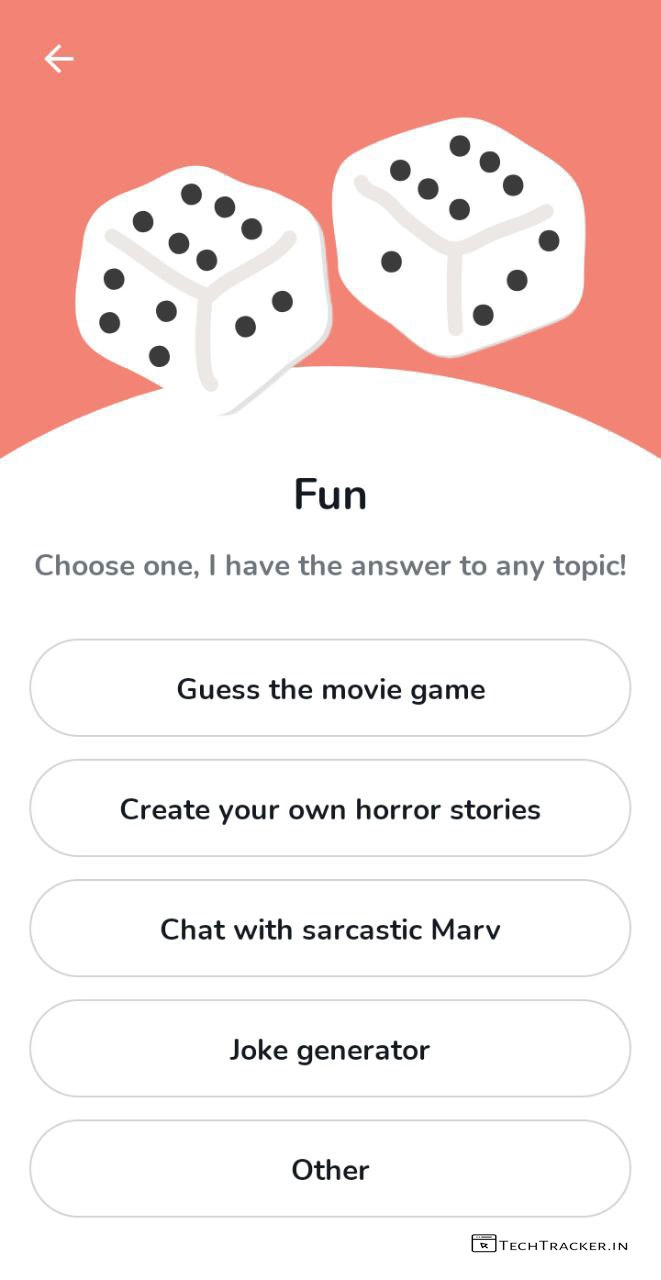The height and width of the screenshot is (1280, 661).
Task: Choose Create your own horror stories
Action: point(330,809)
